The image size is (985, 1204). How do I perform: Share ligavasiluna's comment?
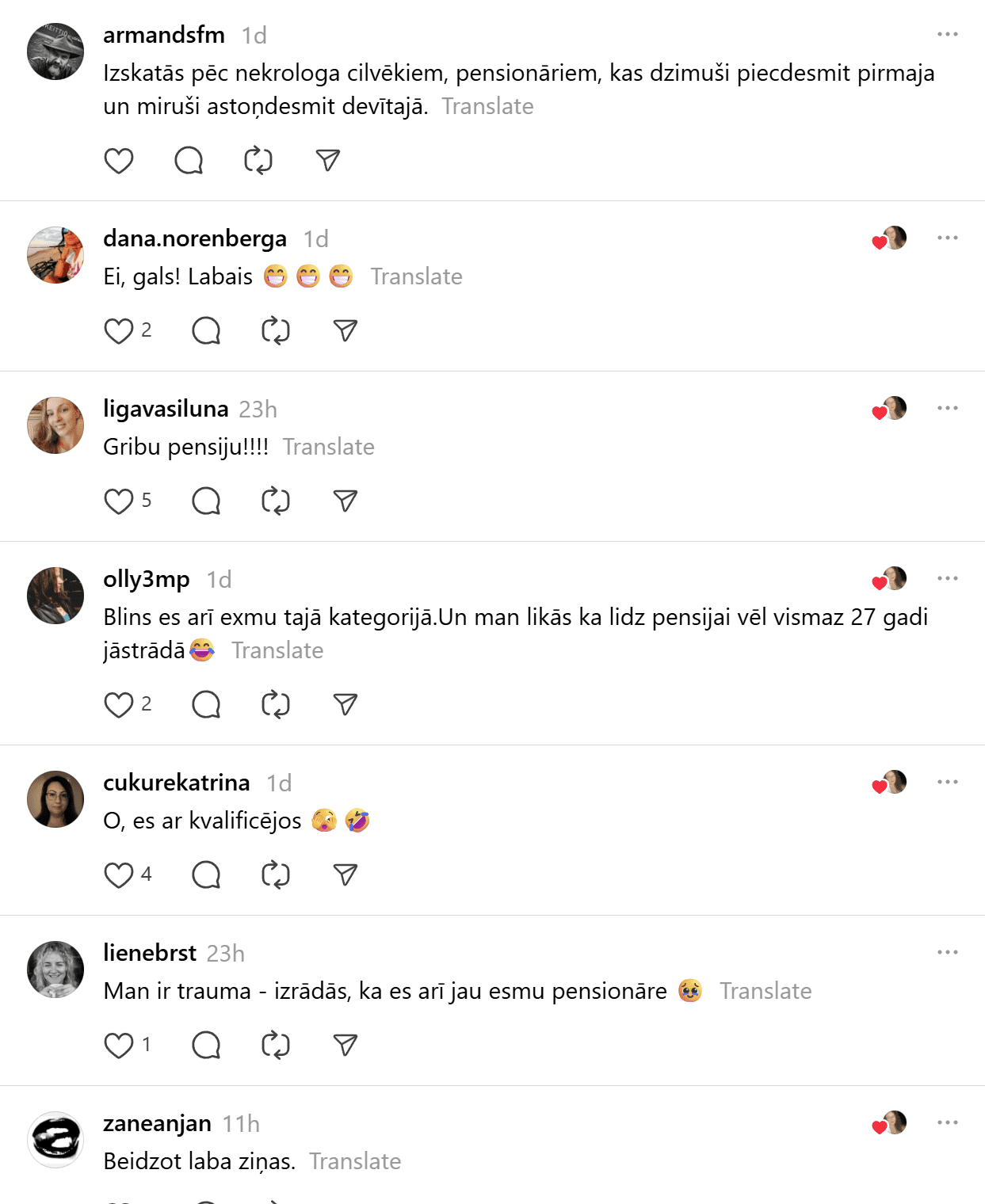345,501
